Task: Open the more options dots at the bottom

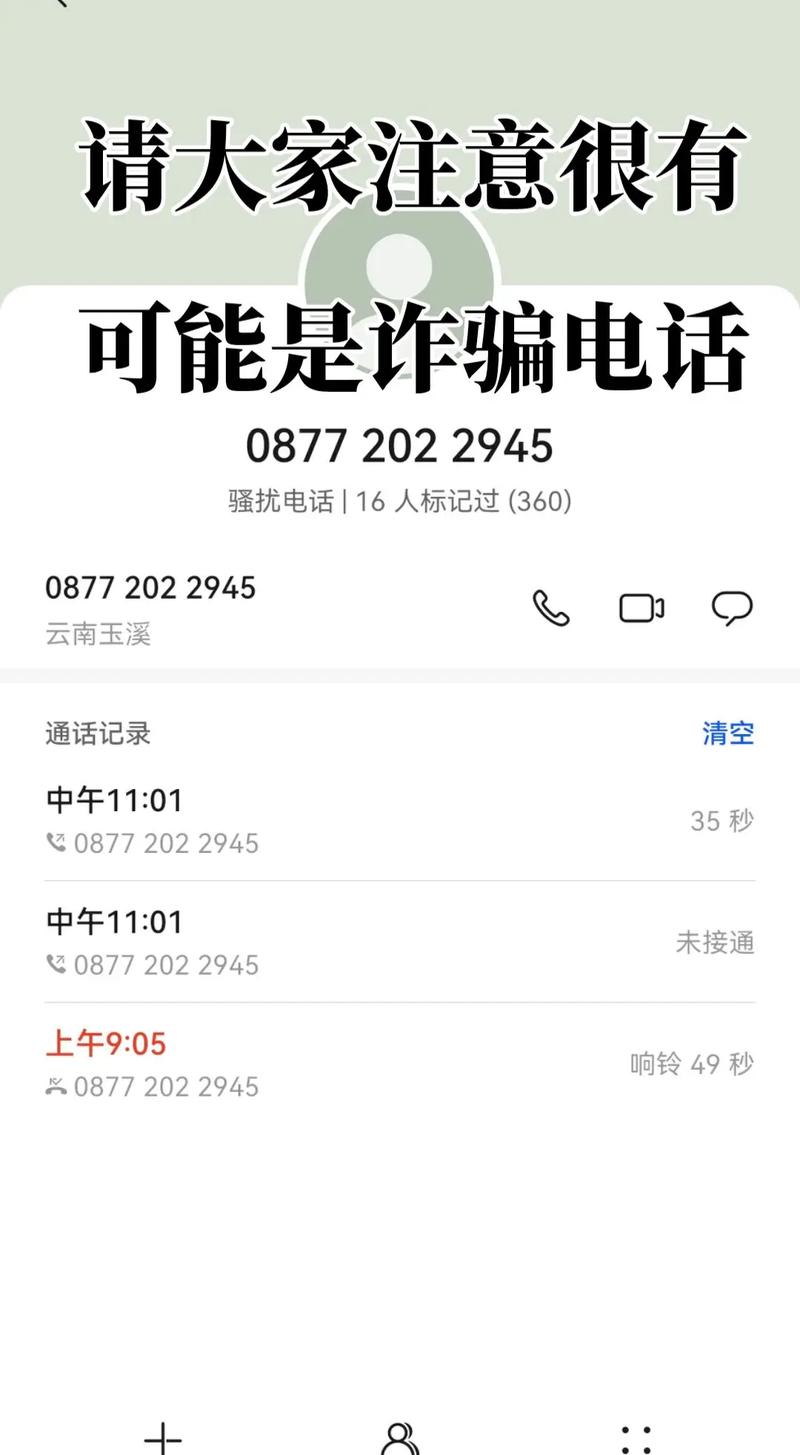Action: click(636, 1440)
